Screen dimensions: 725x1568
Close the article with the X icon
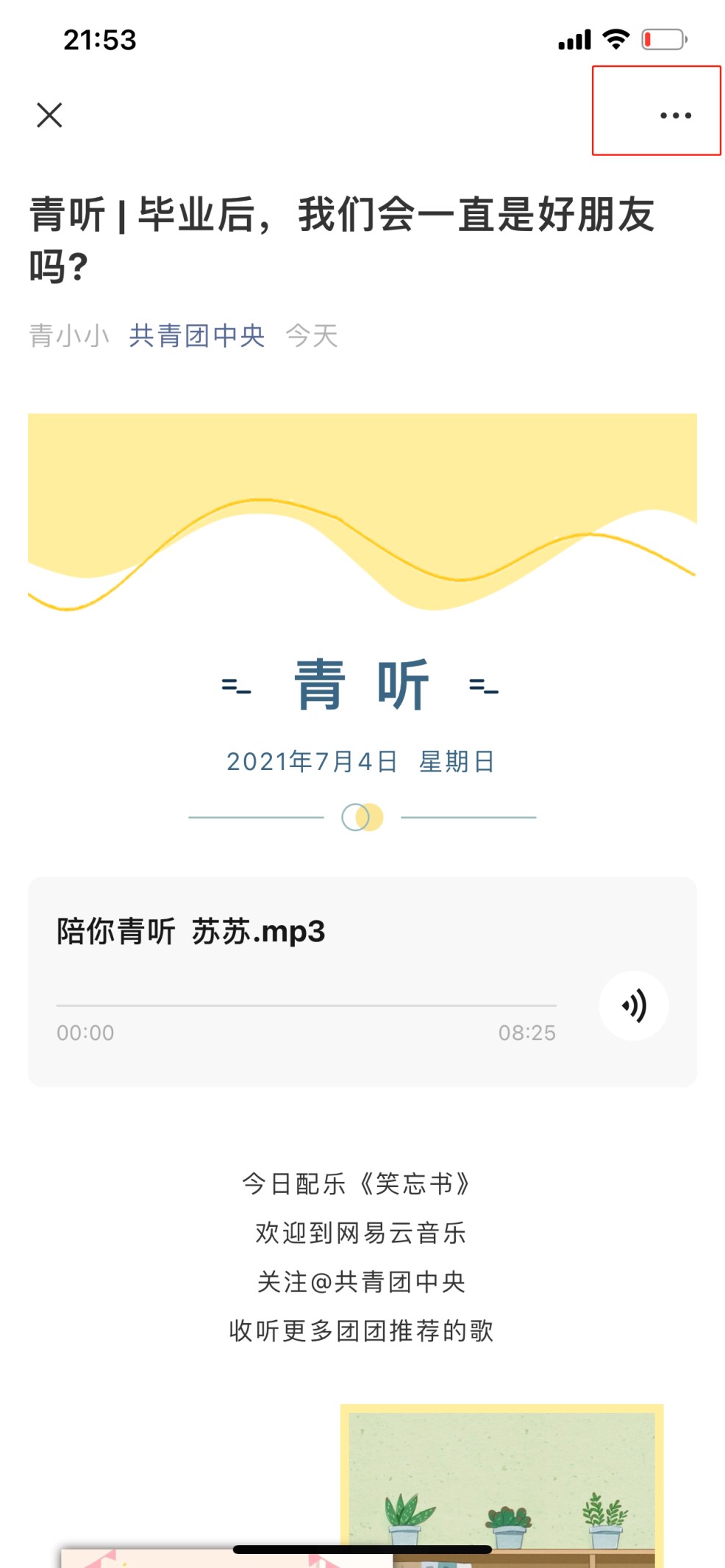click(49, 115)
